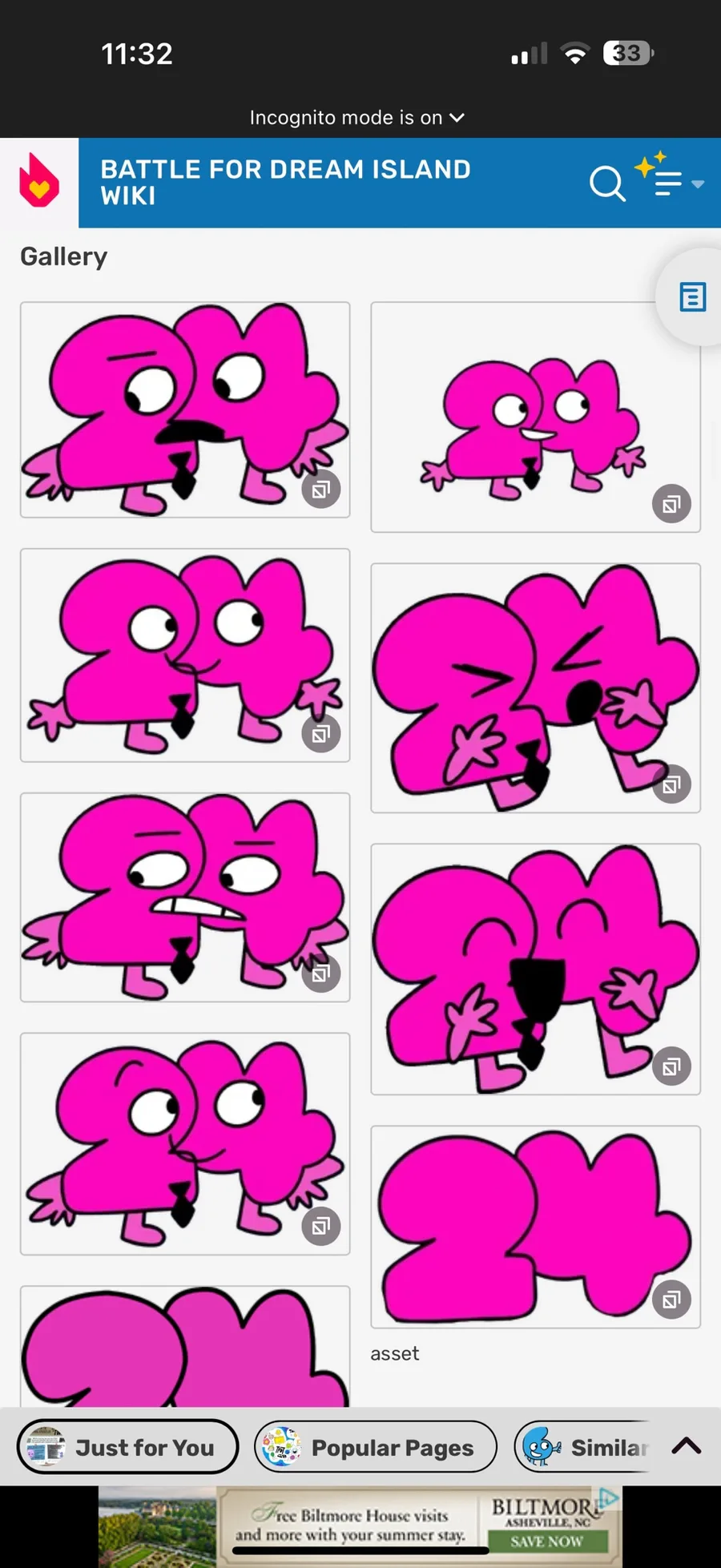Viewport: 721px width, 1568px height.
Task: Open the Fandom home logo
Action: (x=39, y=181)
